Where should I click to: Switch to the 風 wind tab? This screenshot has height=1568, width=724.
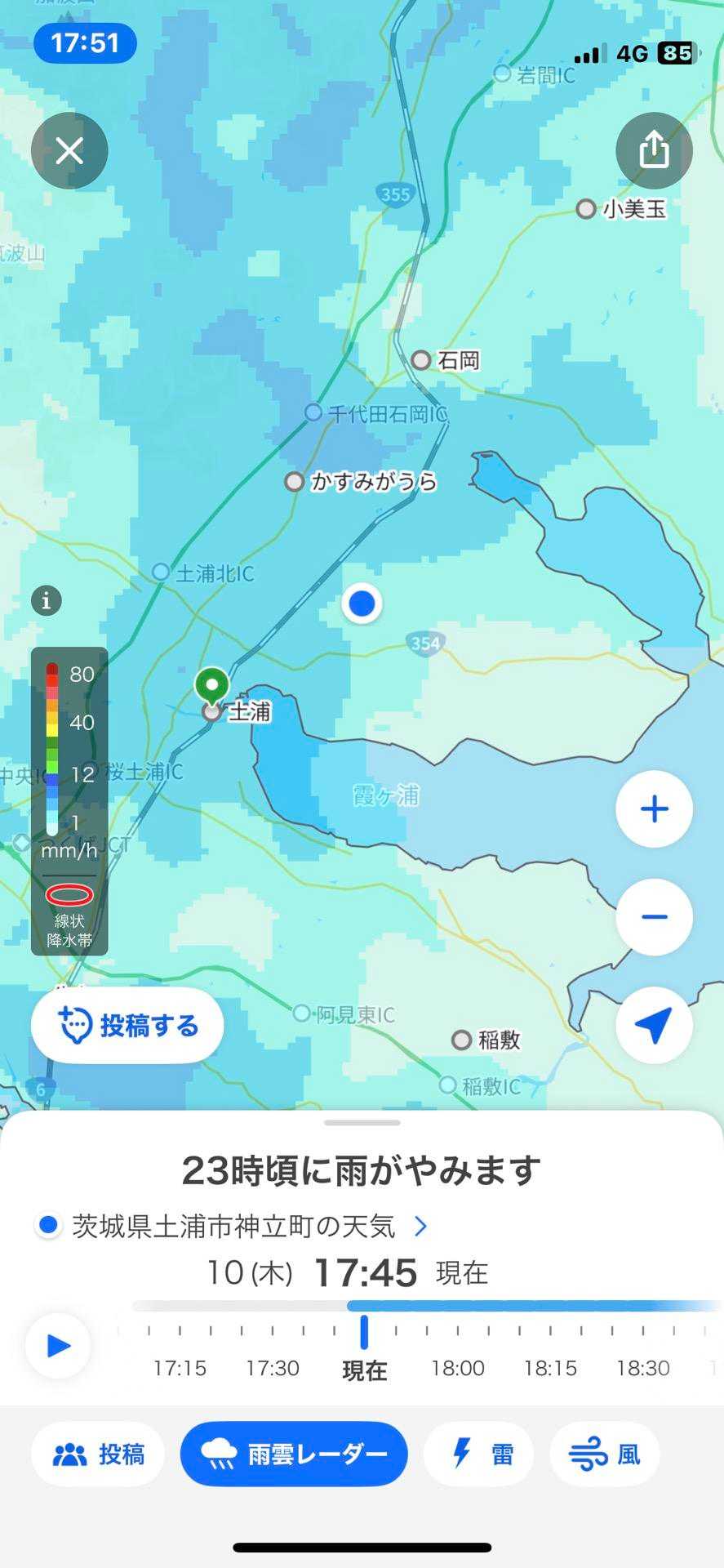(605, 1454)
